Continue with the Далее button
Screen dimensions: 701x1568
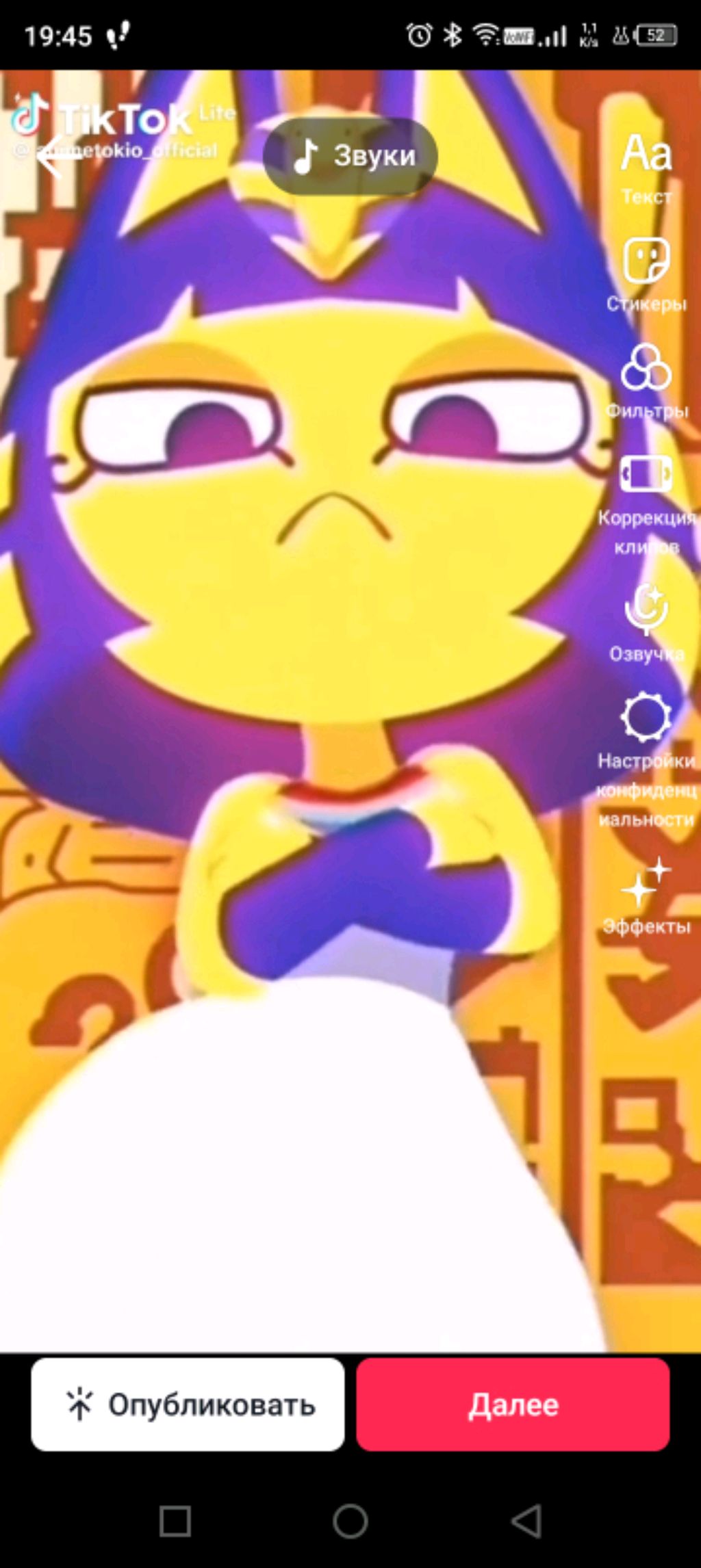click(513, 1404)
